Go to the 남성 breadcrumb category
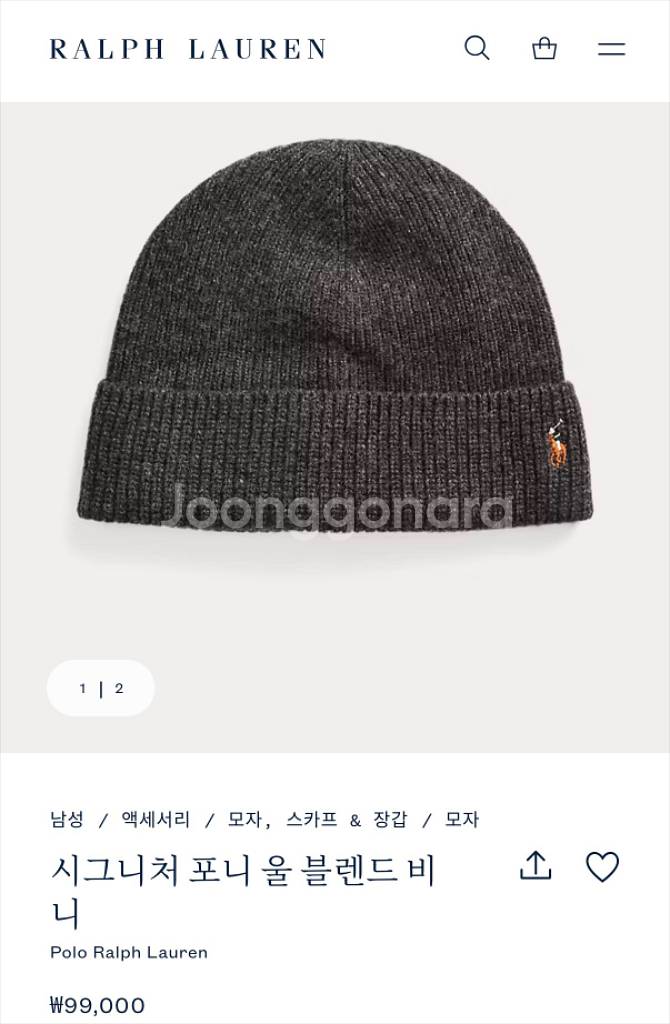This screenshot has height=1024, width=670. [66, 820]
